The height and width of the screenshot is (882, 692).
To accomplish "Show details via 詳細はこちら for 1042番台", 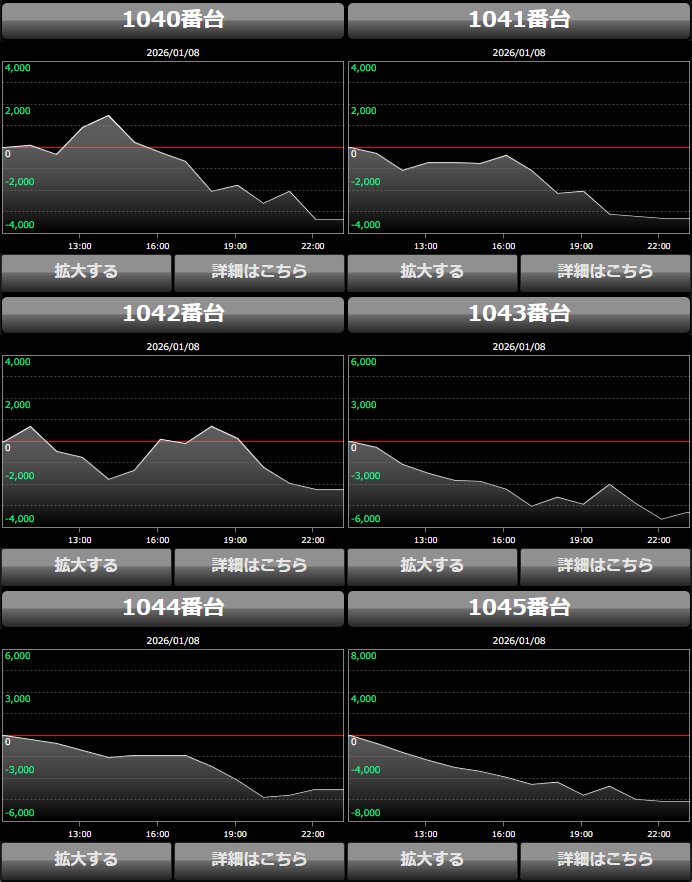I will point(259,566).
